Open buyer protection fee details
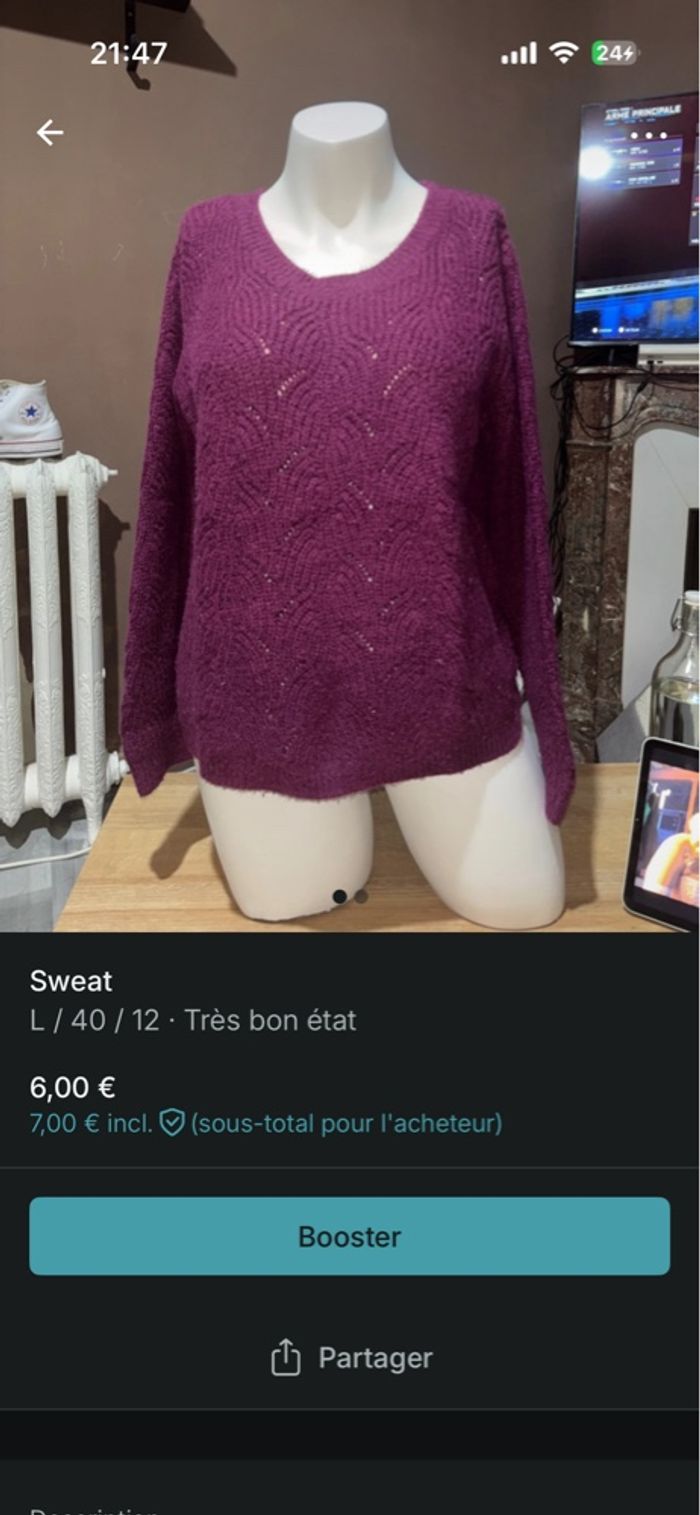This screenshot has height=1515, width=700. tap(172, 1123)
